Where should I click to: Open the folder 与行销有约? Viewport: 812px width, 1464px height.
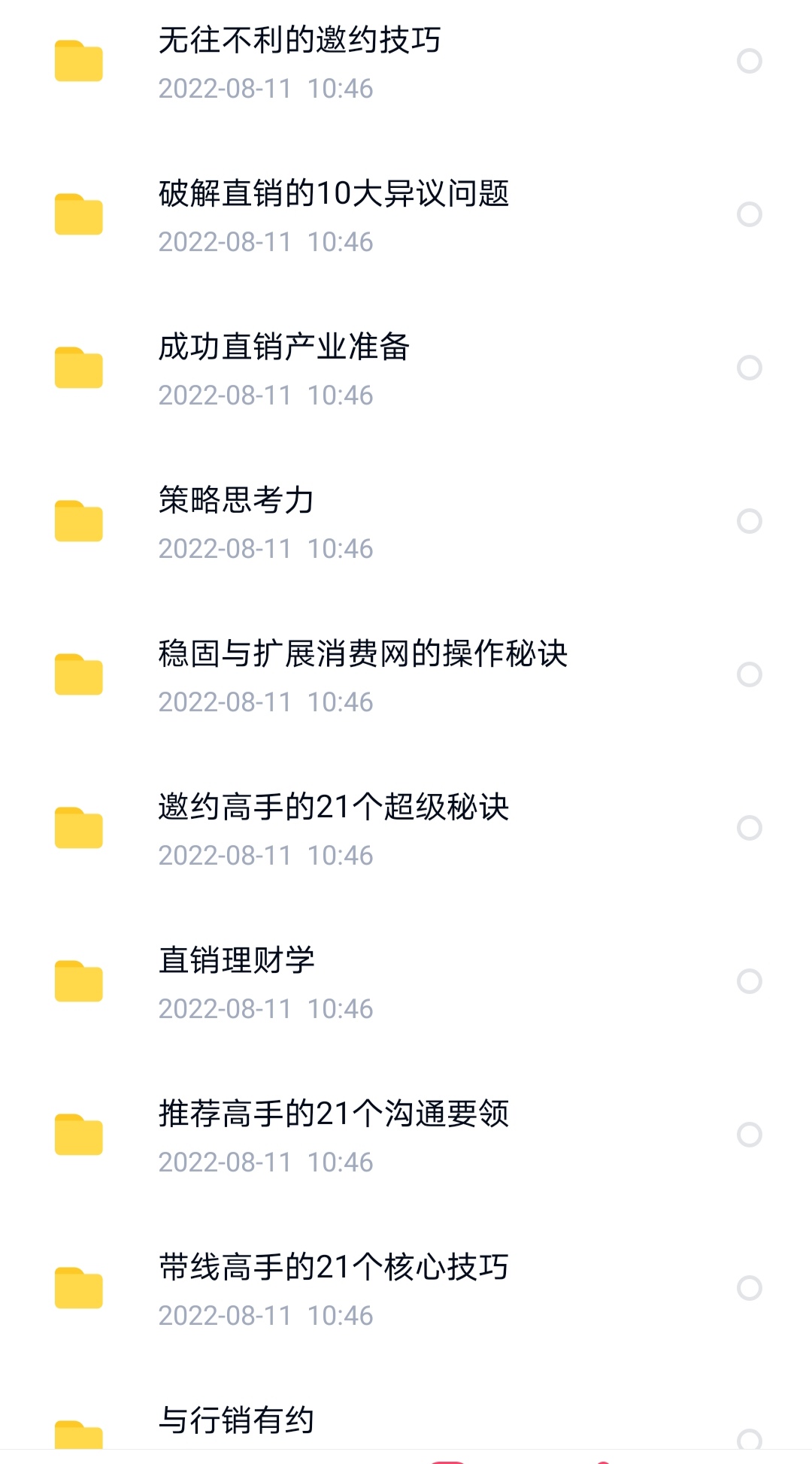[236, 1421]
